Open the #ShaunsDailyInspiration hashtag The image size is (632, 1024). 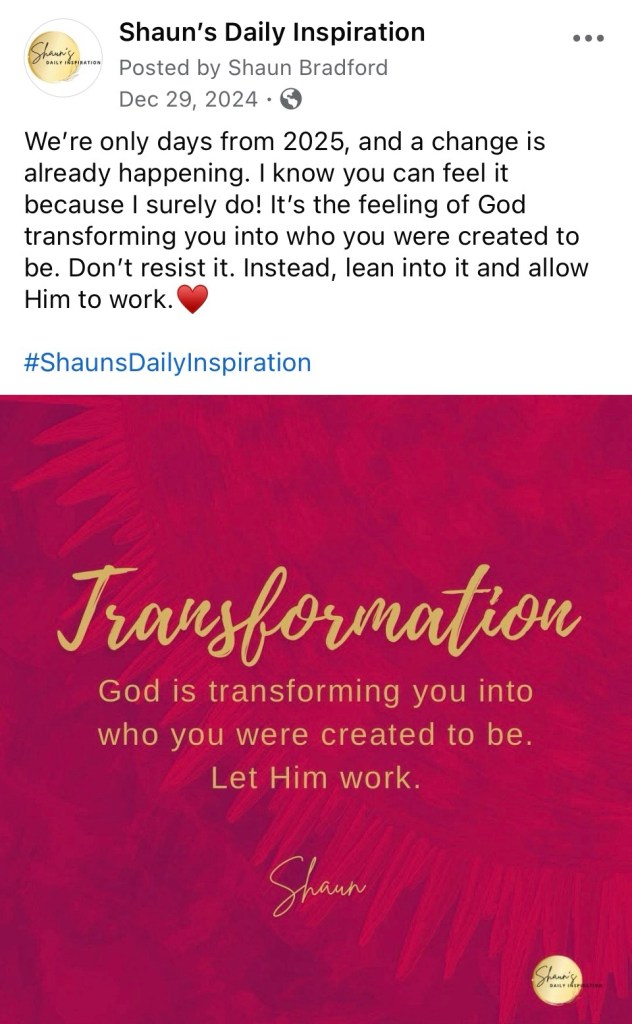click(167, 362)
